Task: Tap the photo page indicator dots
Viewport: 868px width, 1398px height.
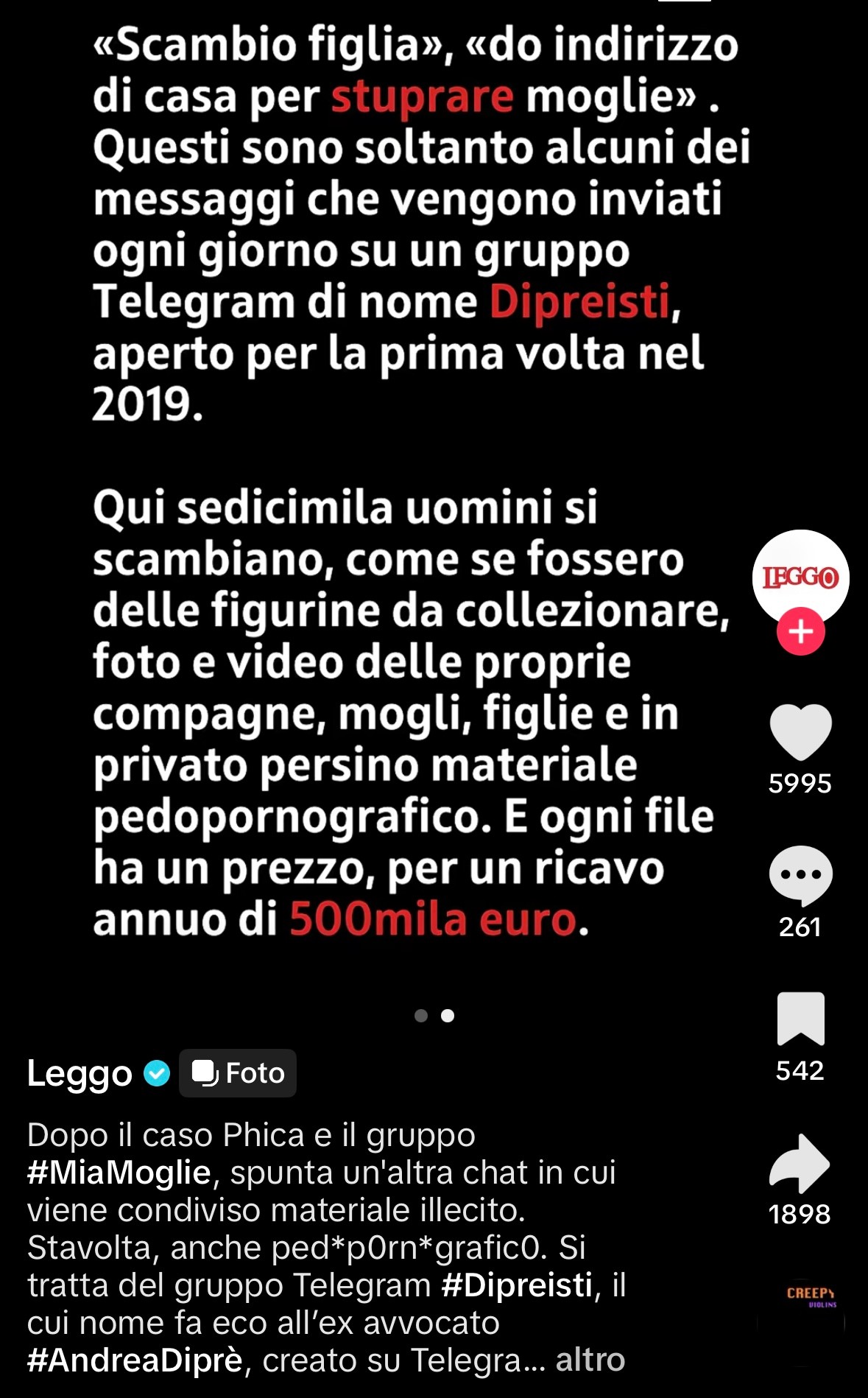Action: click(x=434, y=1016)
